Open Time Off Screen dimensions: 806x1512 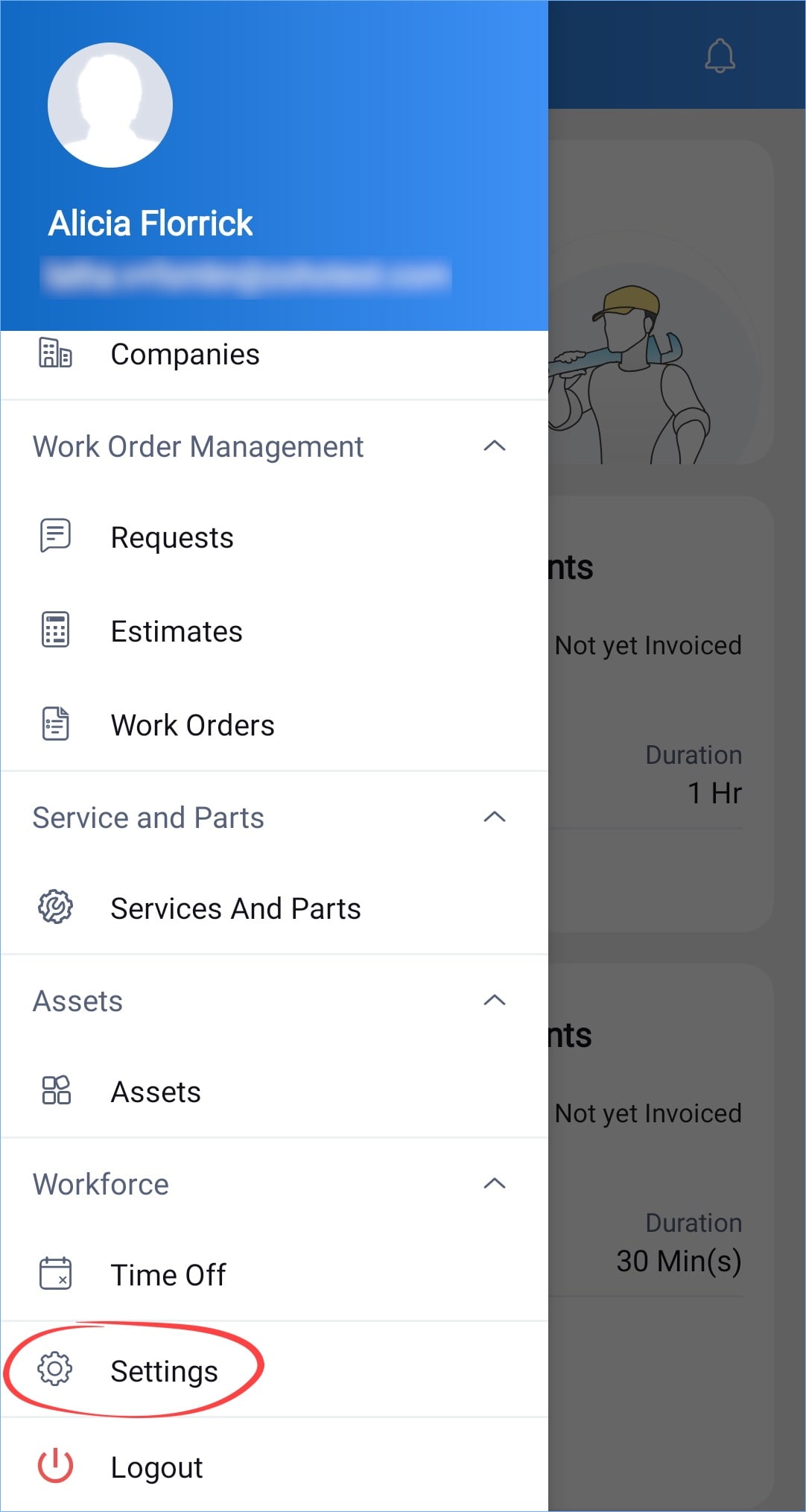(x=274, y=1275)
